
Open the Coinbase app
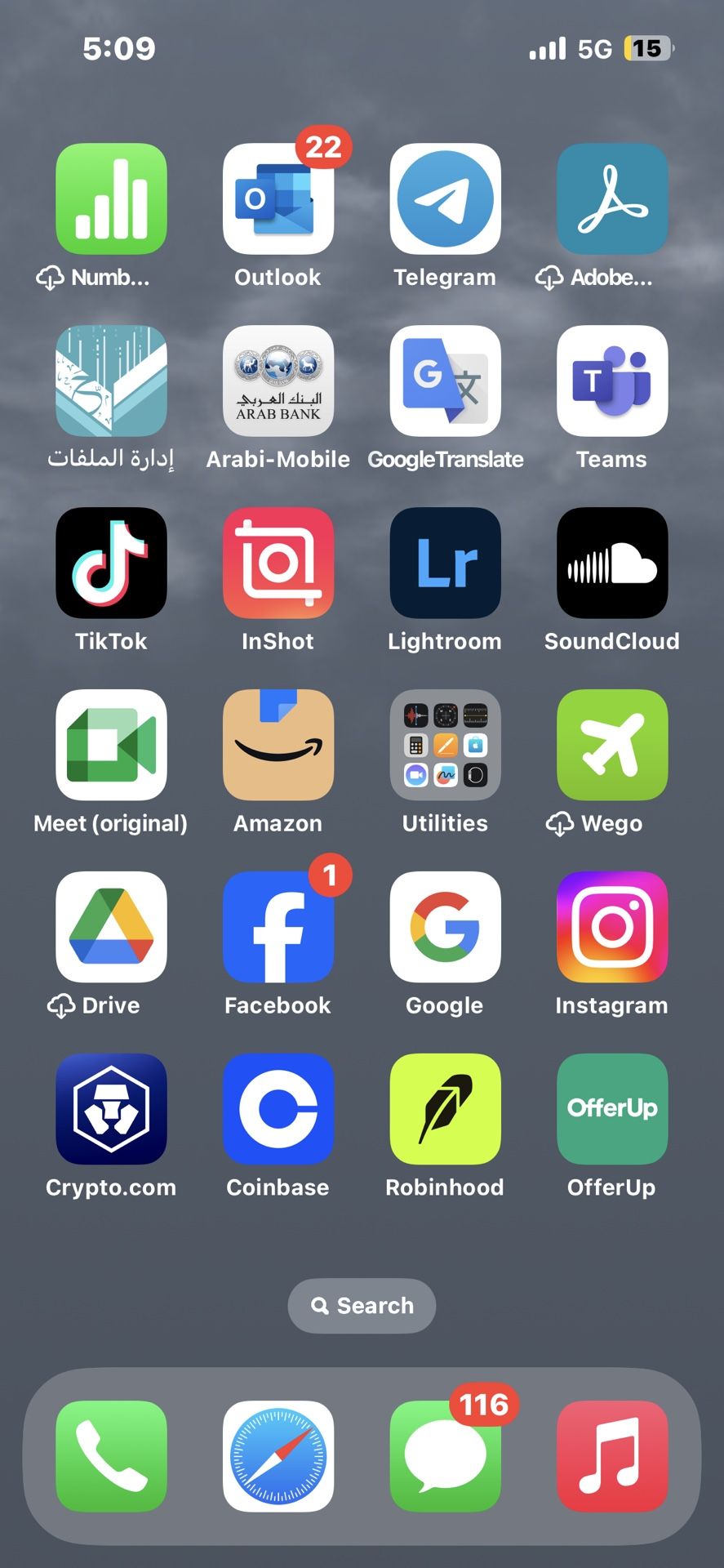point(278,1109)
